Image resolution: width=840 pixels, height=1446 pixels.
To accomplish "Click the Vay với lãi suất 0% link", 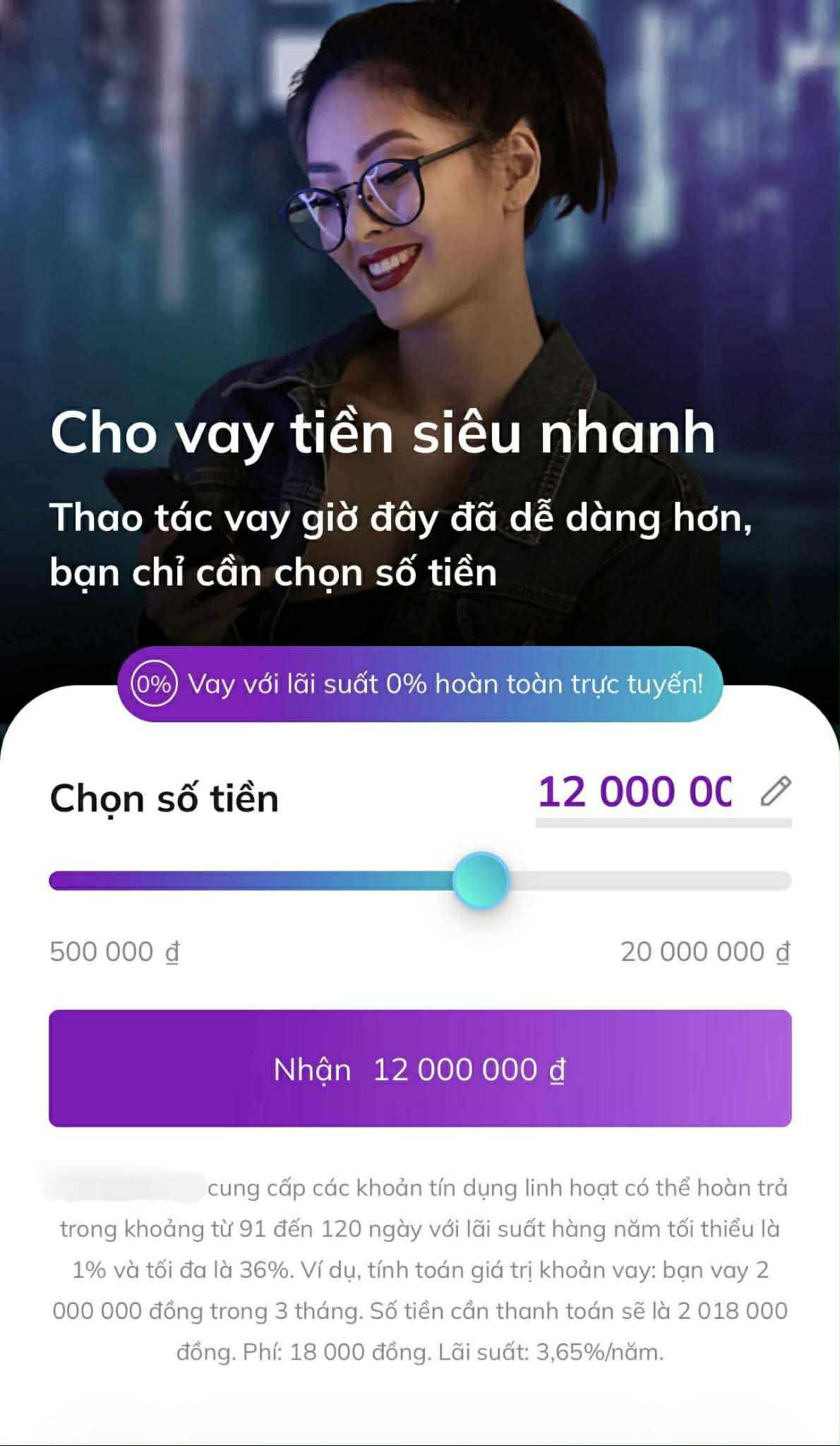I will (445, 683).
